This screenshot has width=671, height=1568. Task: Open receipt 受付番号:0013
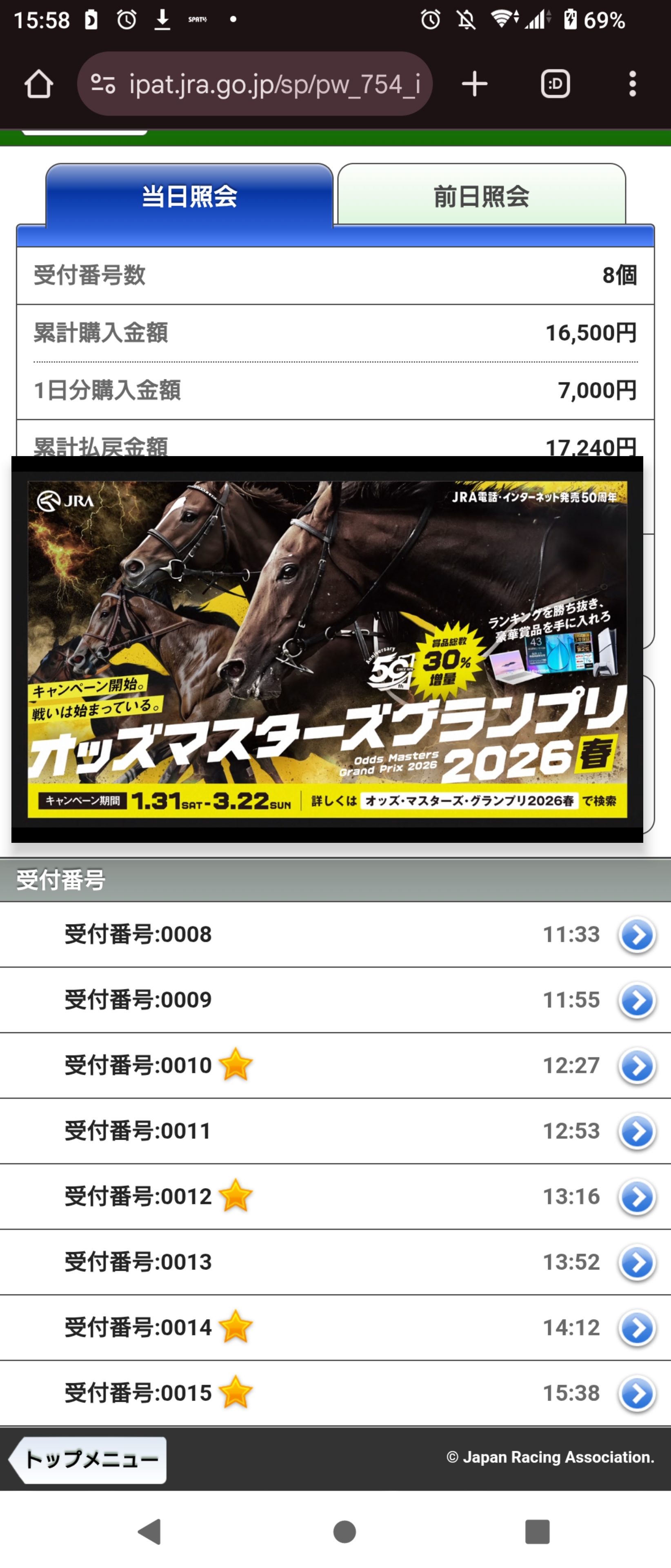click(636, 1262)
